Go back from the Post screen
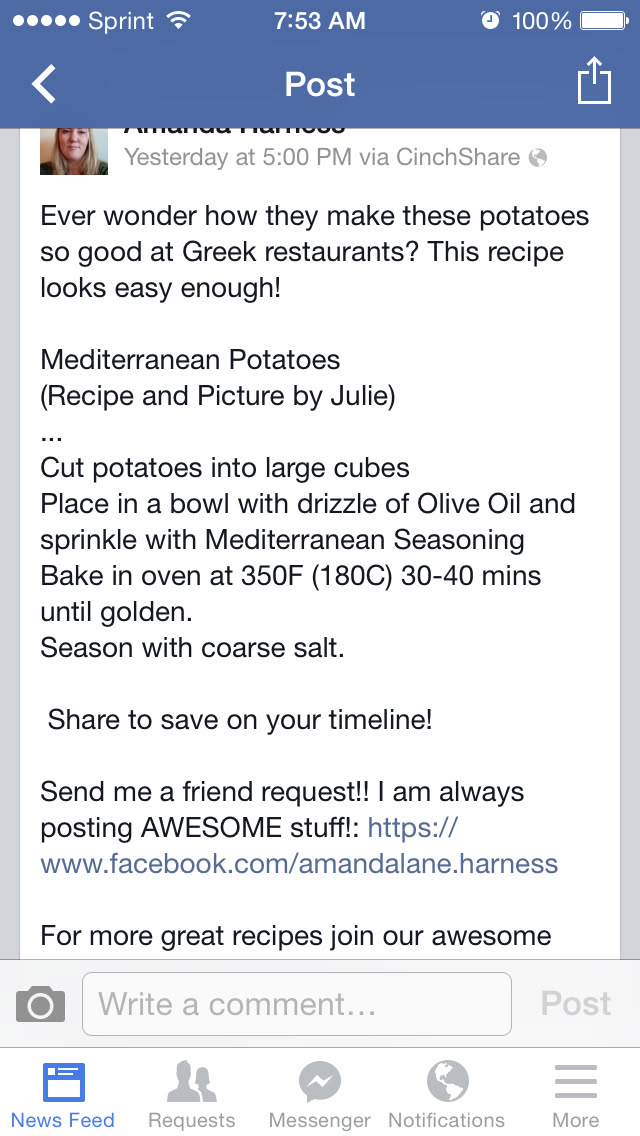 pyautogui.click(x=44, y=84)
